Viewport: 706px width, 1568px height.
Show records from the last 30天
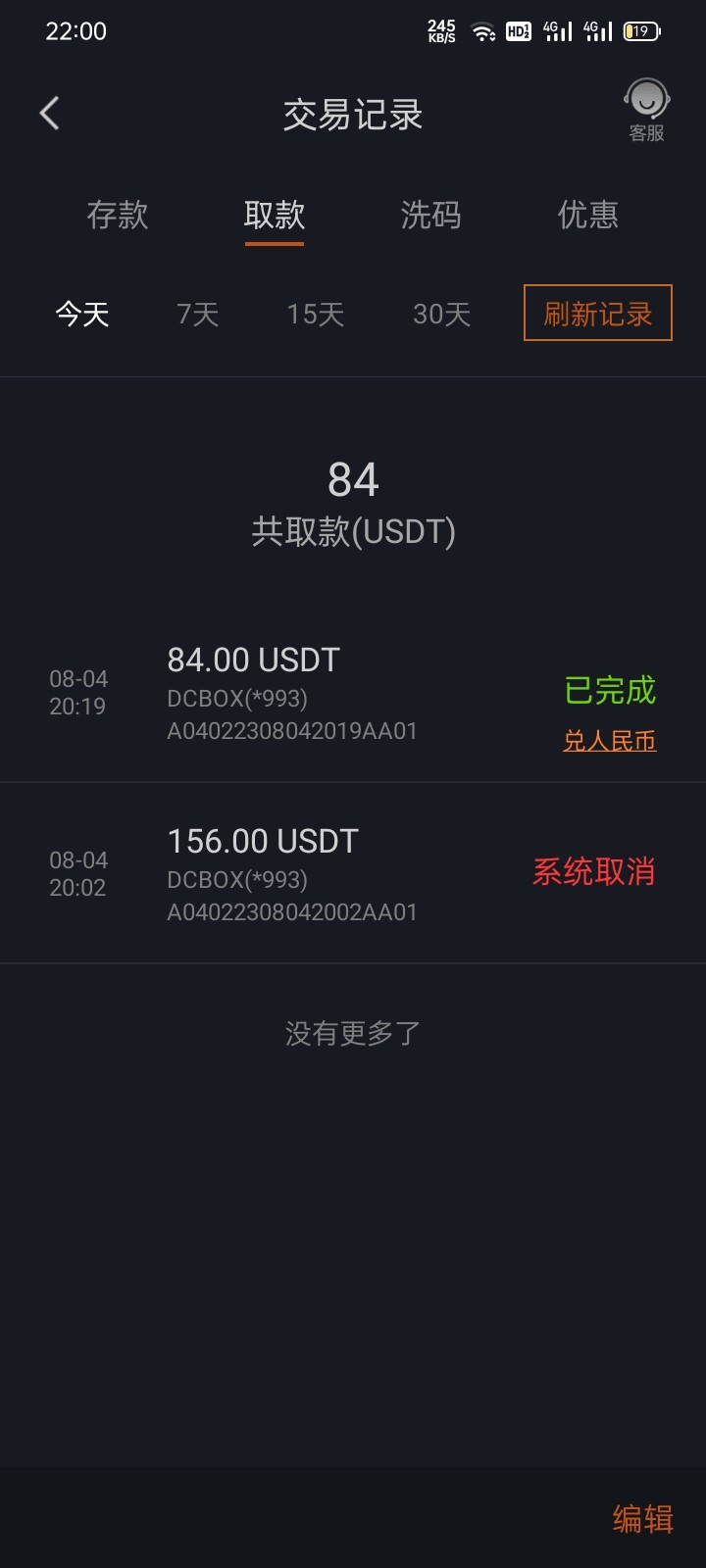tap(442, 315)
